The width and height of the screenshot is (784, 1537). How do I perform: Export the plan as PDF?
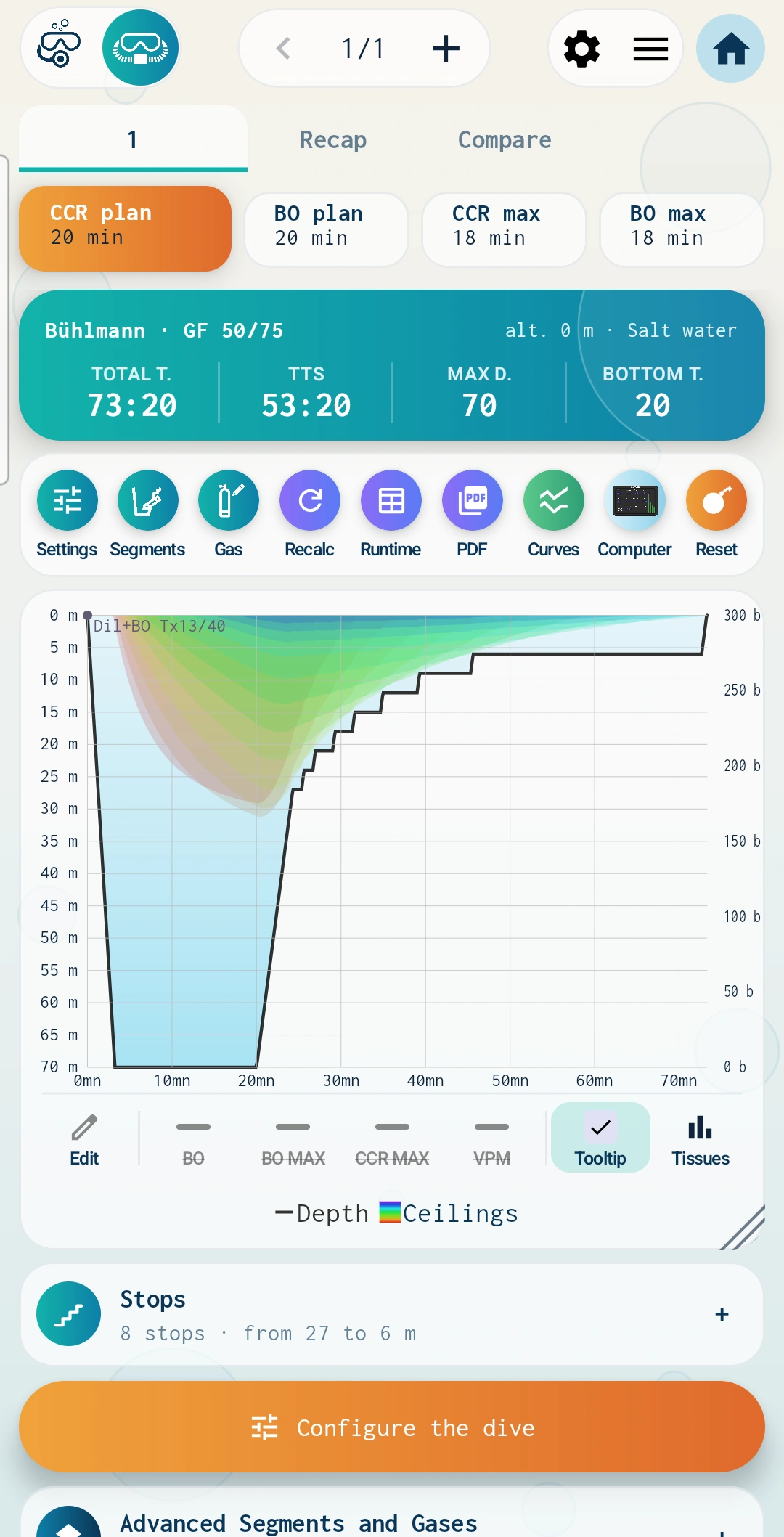[x=473, y=514]
